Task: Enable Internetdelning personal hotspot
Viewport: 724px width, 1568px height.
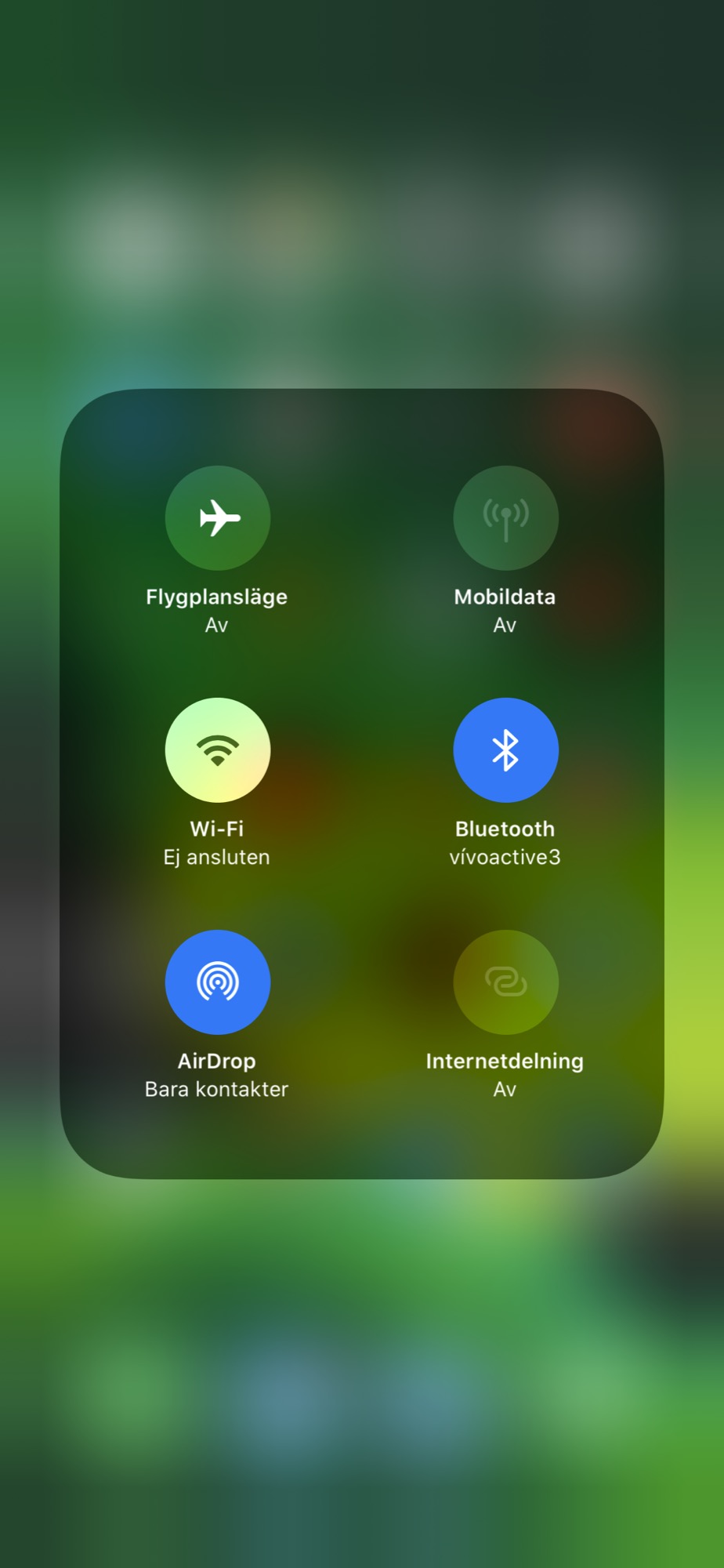Action: pyautogui.click(x=505, y=982)
